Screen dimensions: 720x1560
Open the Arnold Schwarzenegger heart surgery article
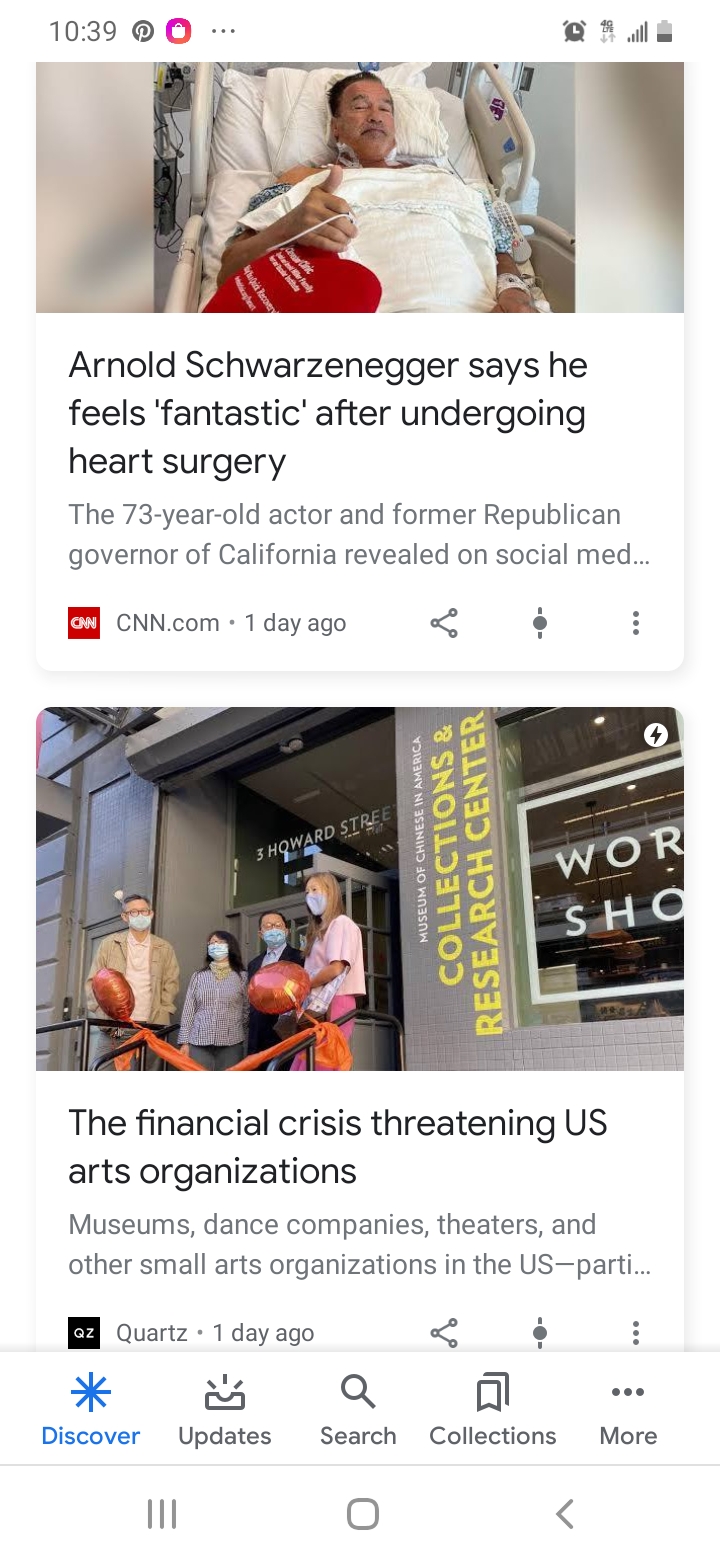point(327,413)
